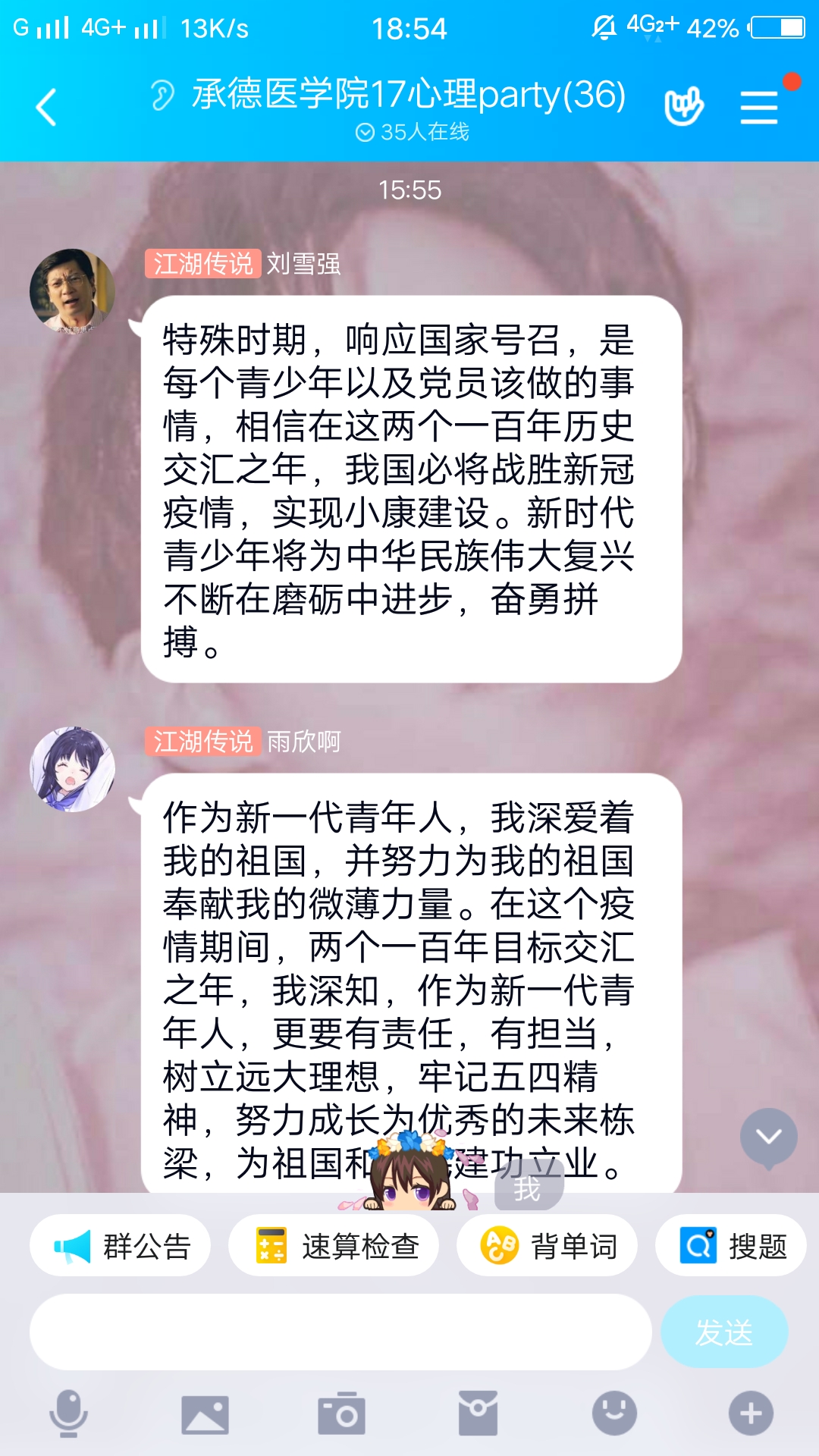Viewport: 819px width, 1456px height.
Task: Tap the 发送 send button
Action: [724, 1332]
